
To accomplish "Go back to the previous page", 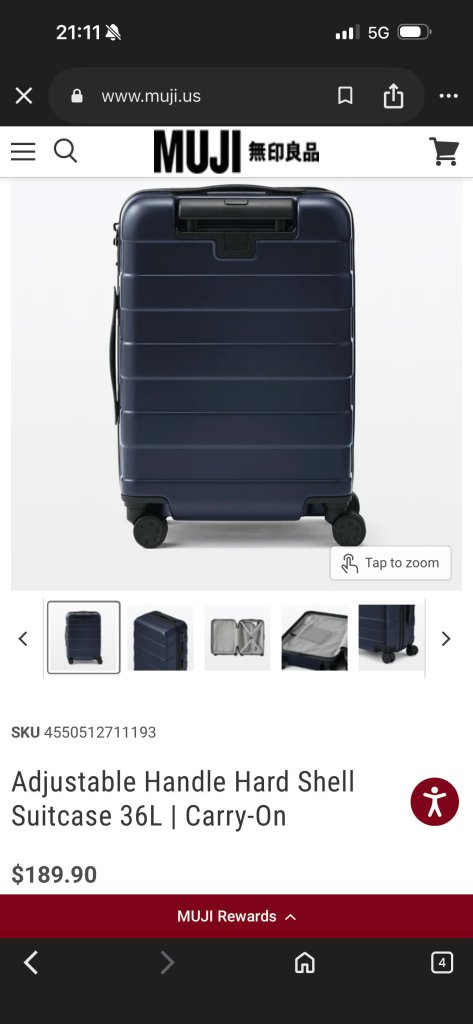I will point(31,963).
